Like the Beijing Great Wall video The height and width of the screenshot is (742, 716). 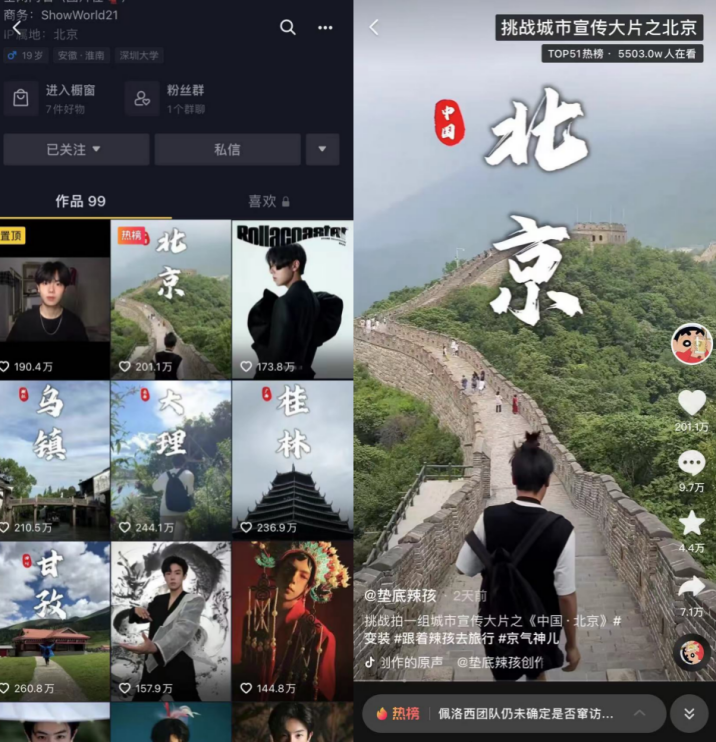(691, 403)
